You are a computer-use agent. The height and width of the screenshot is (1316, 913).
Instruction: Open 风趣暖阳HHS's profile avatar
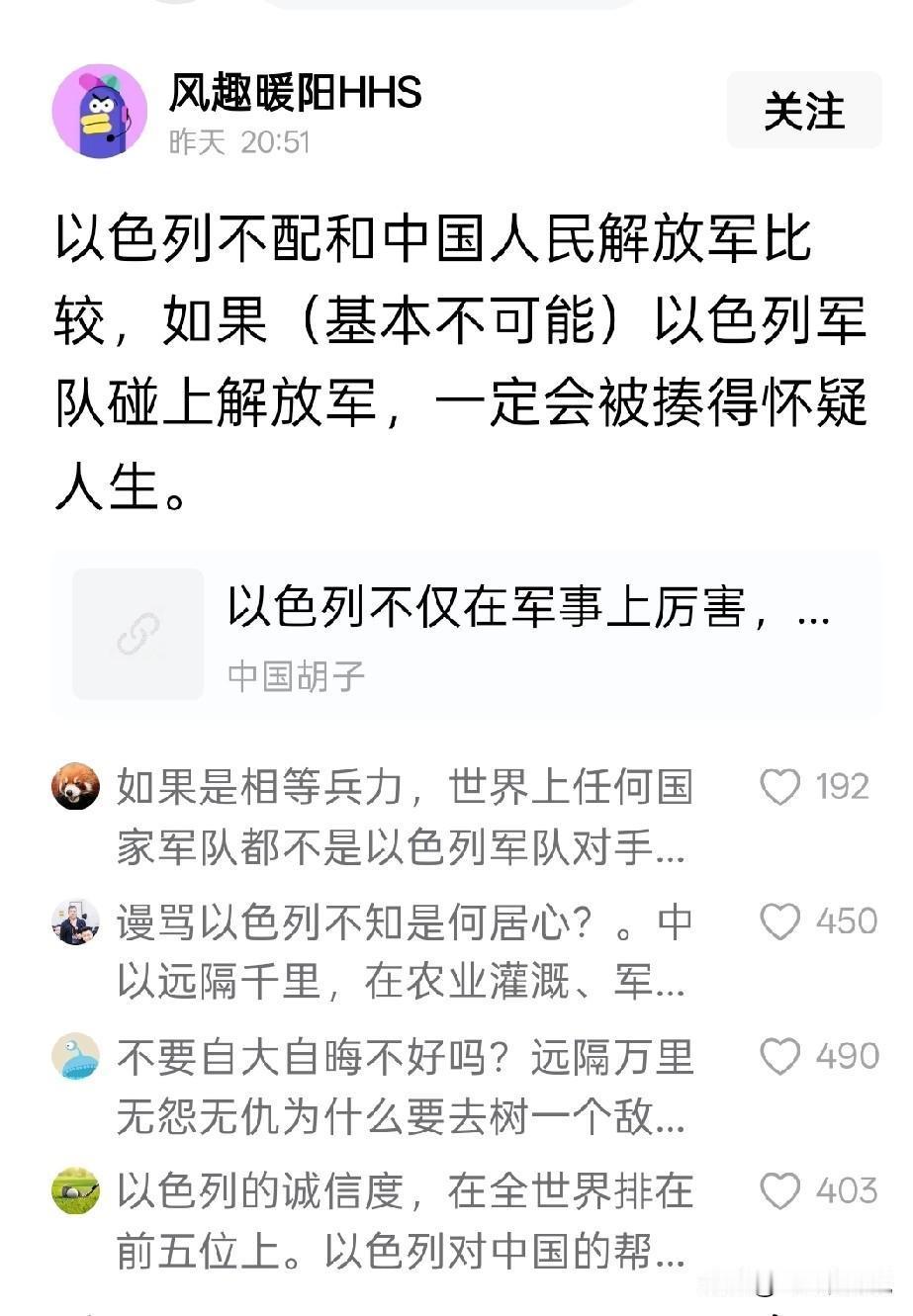(96, 110)
